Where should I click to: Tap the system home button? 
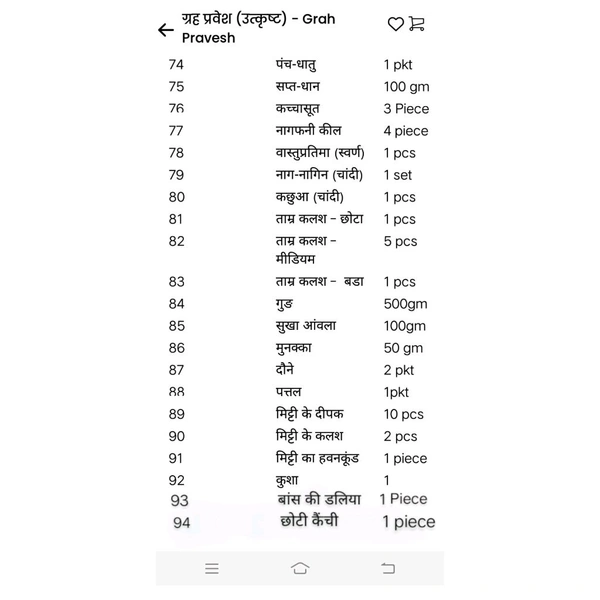coord(300,568)
